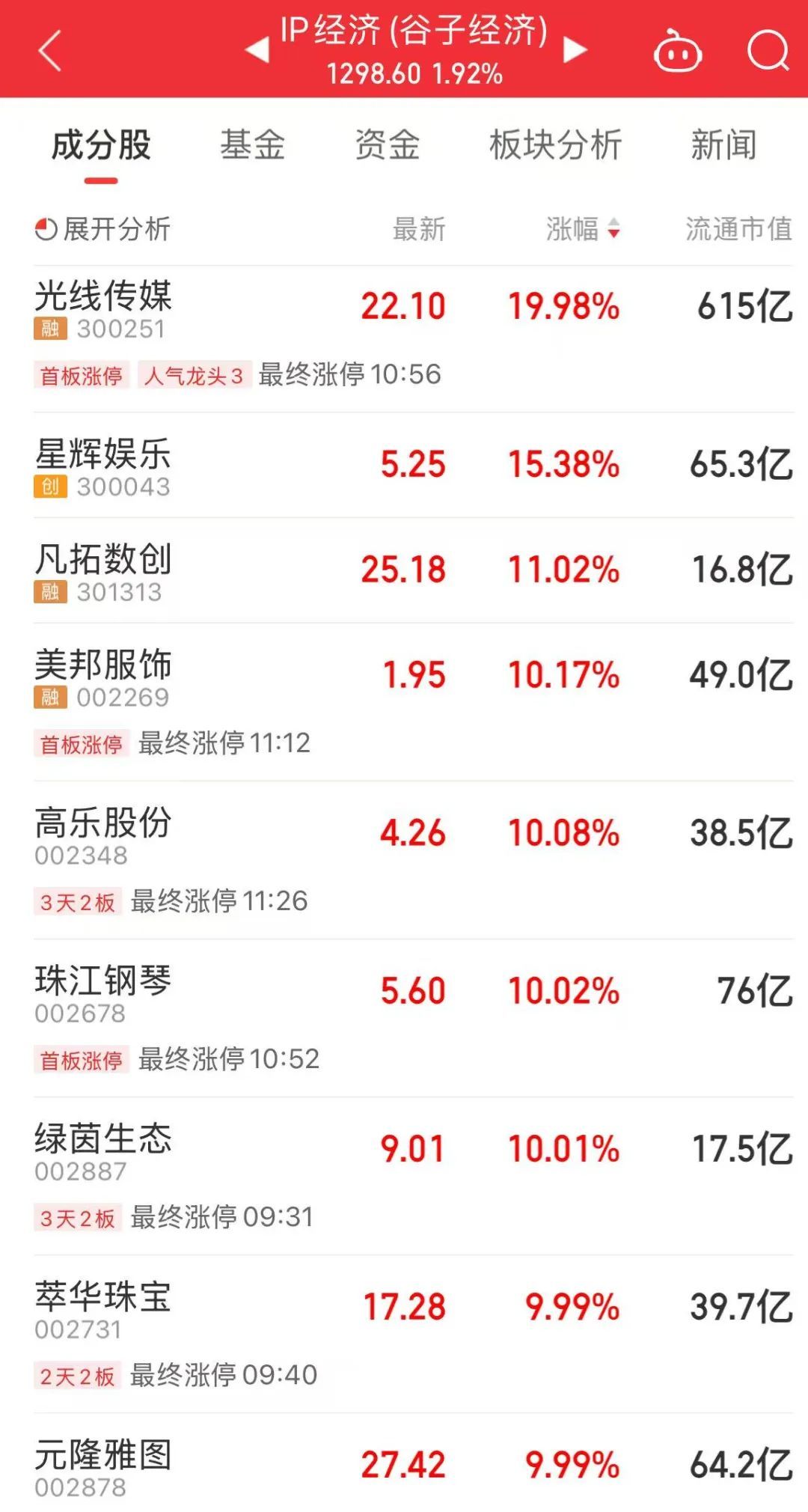Open the robot assistant icon

[x=677, y=51]
